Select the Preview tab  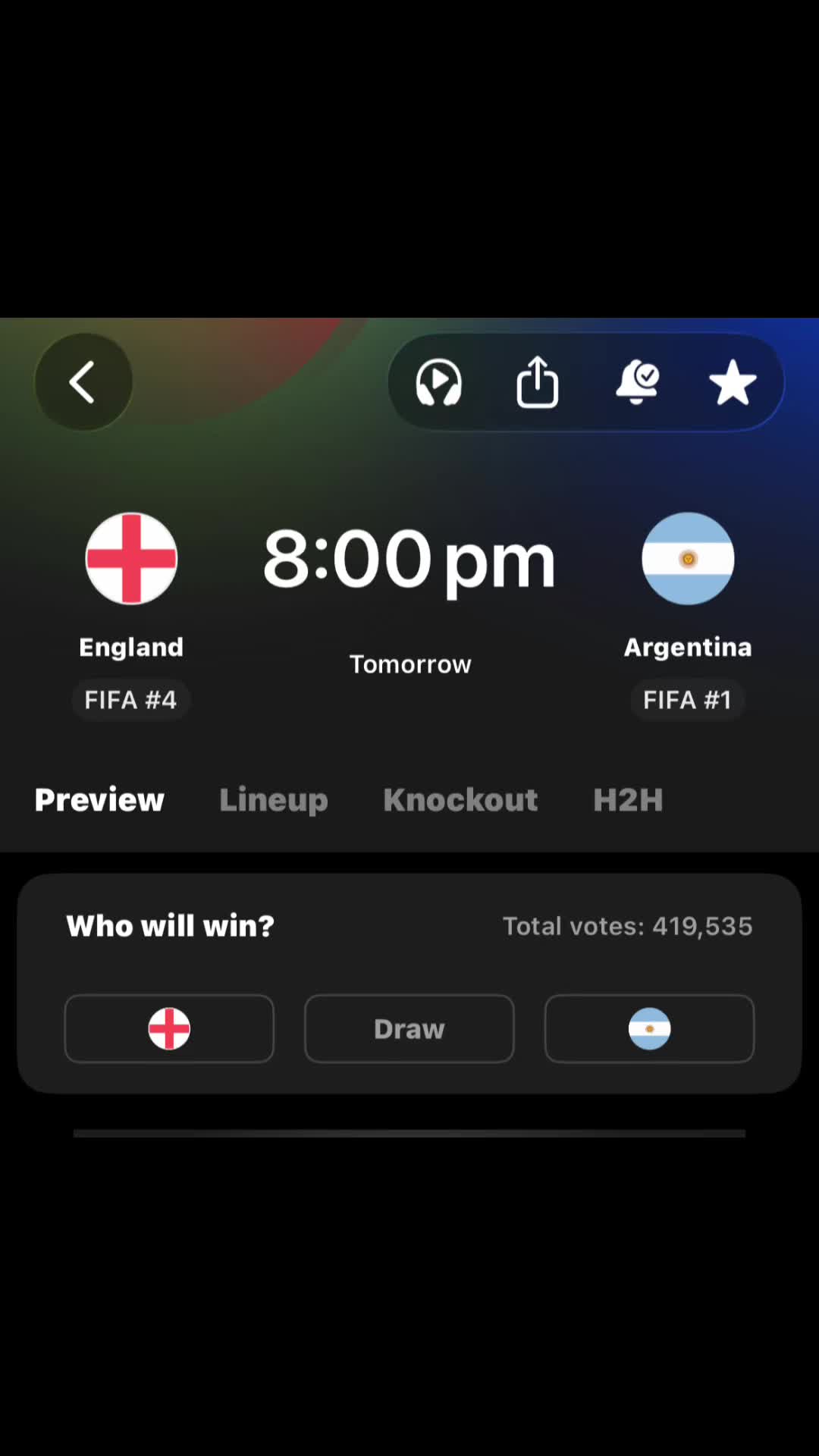[x=99, y=800]
